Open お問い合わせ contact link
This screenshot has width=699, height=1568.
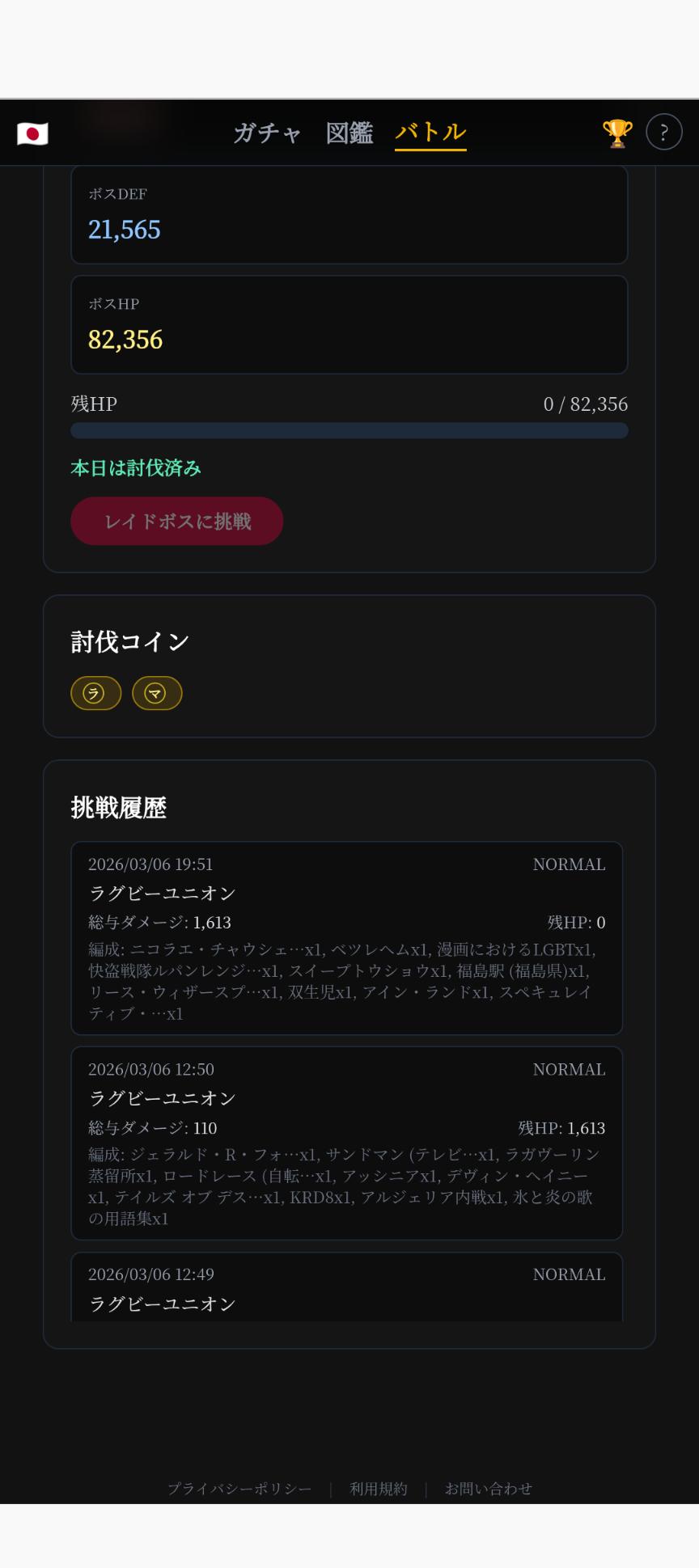click(488, 1489)
